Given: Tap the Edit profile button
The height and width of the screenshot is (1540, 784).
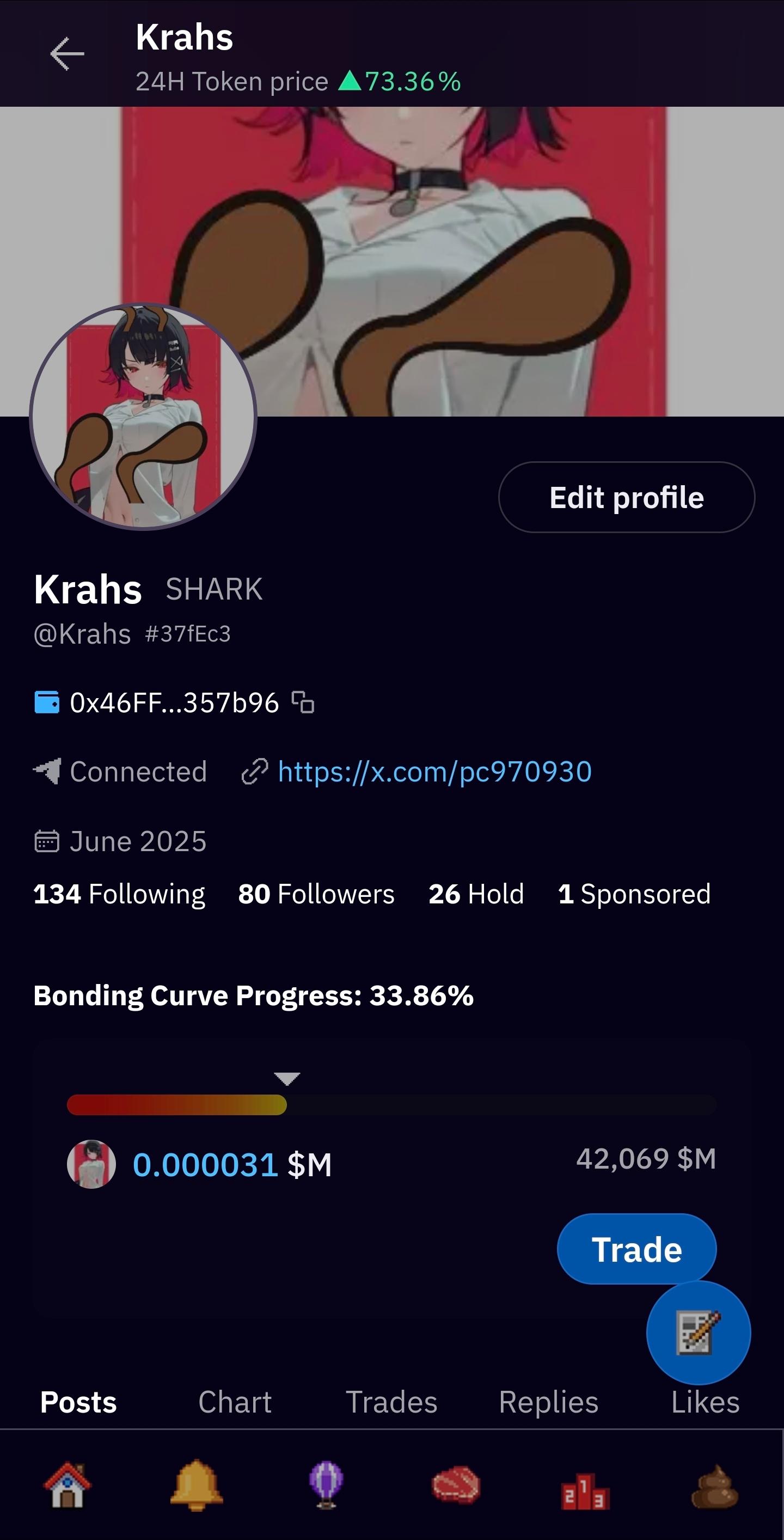Looking at the screenshot, I should tap(626, 497).
